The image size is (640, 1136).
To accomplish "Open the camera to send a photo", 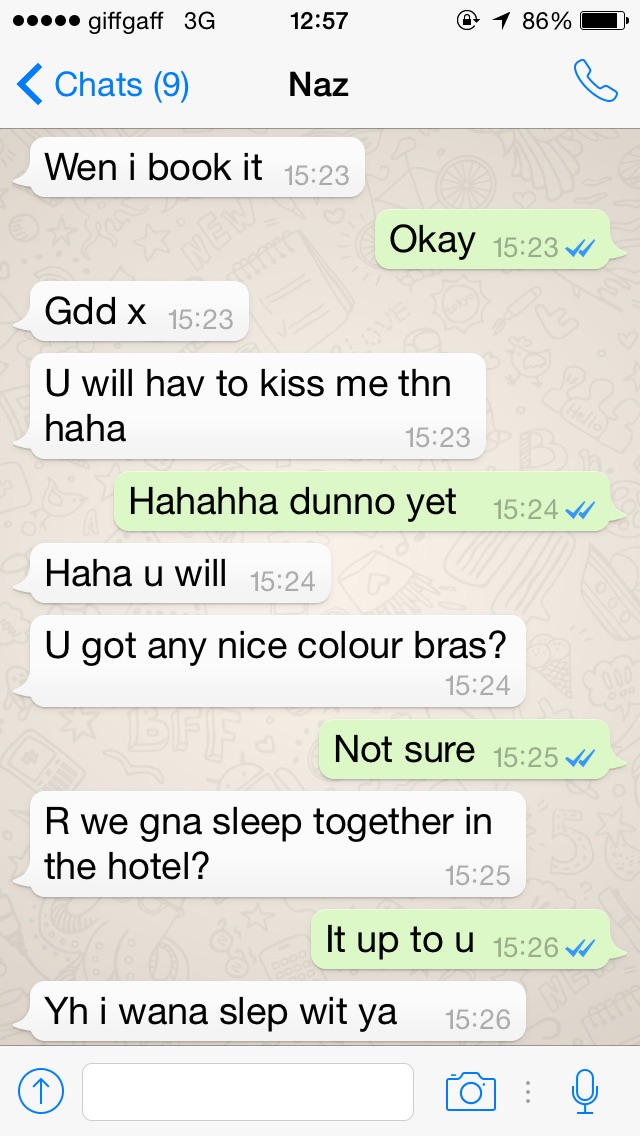I will pyautogui.click(x=470, y=1091).
